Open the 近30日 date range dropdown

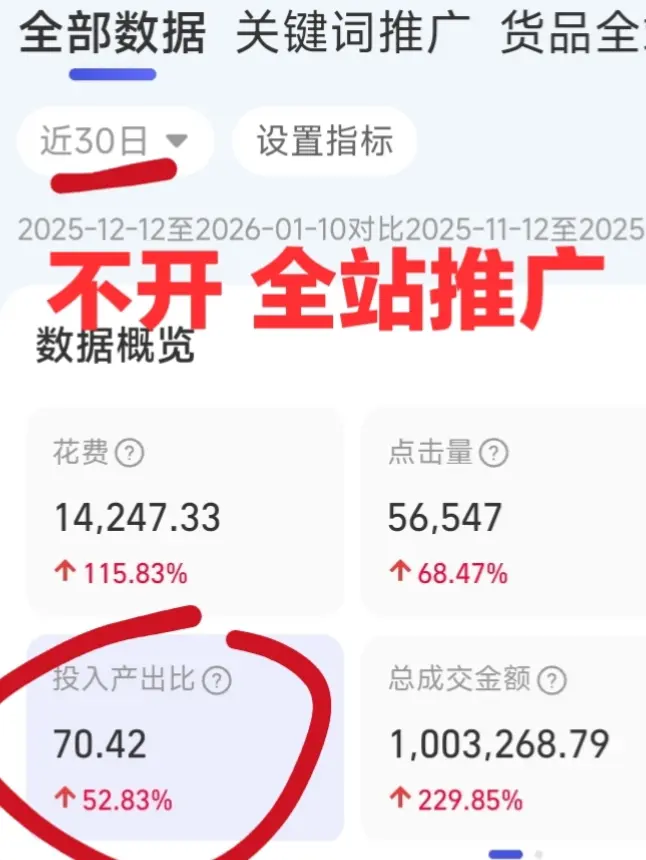click(114, 142)
